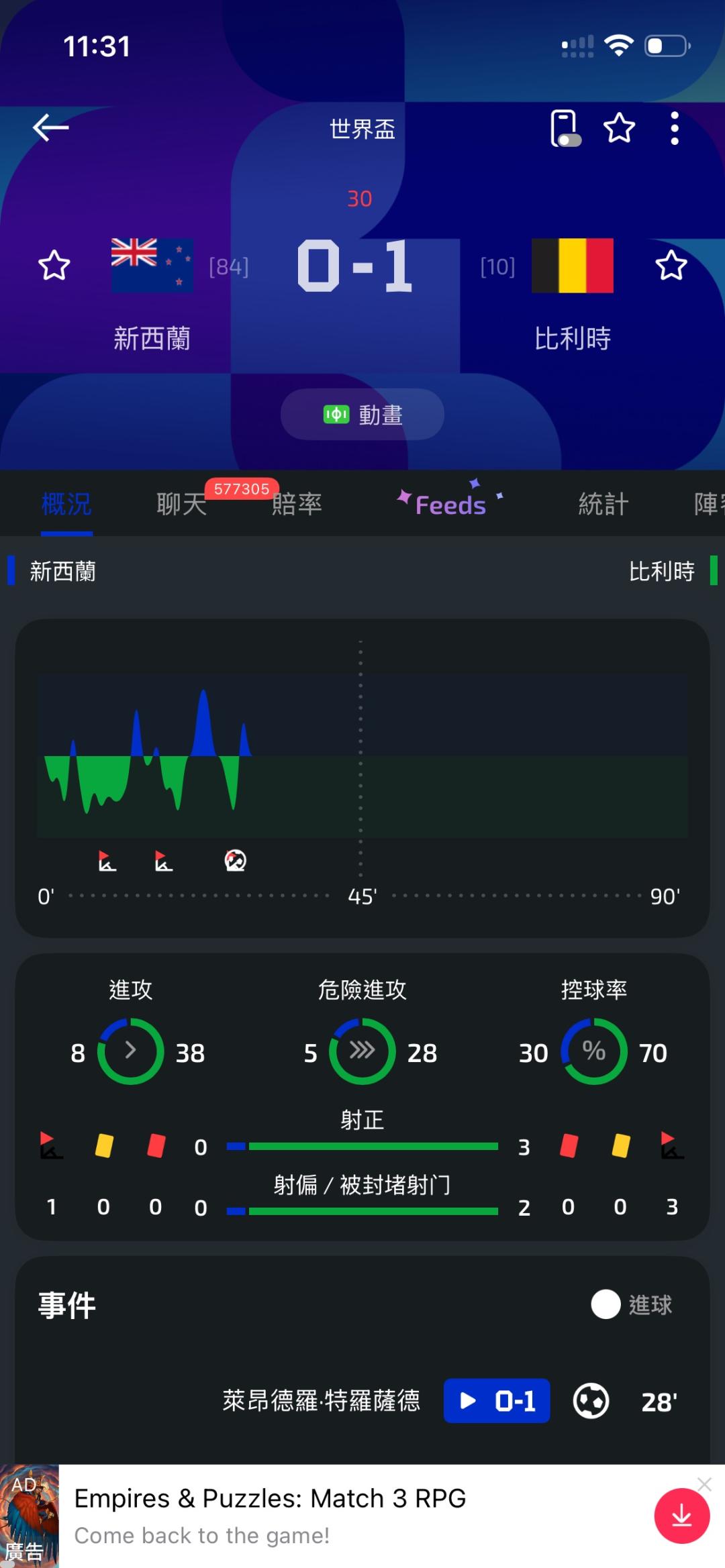The height and width of the screenshot is (1568, 725).
Task: Open the three-dot overflow menu
Action: pos(675,127)
